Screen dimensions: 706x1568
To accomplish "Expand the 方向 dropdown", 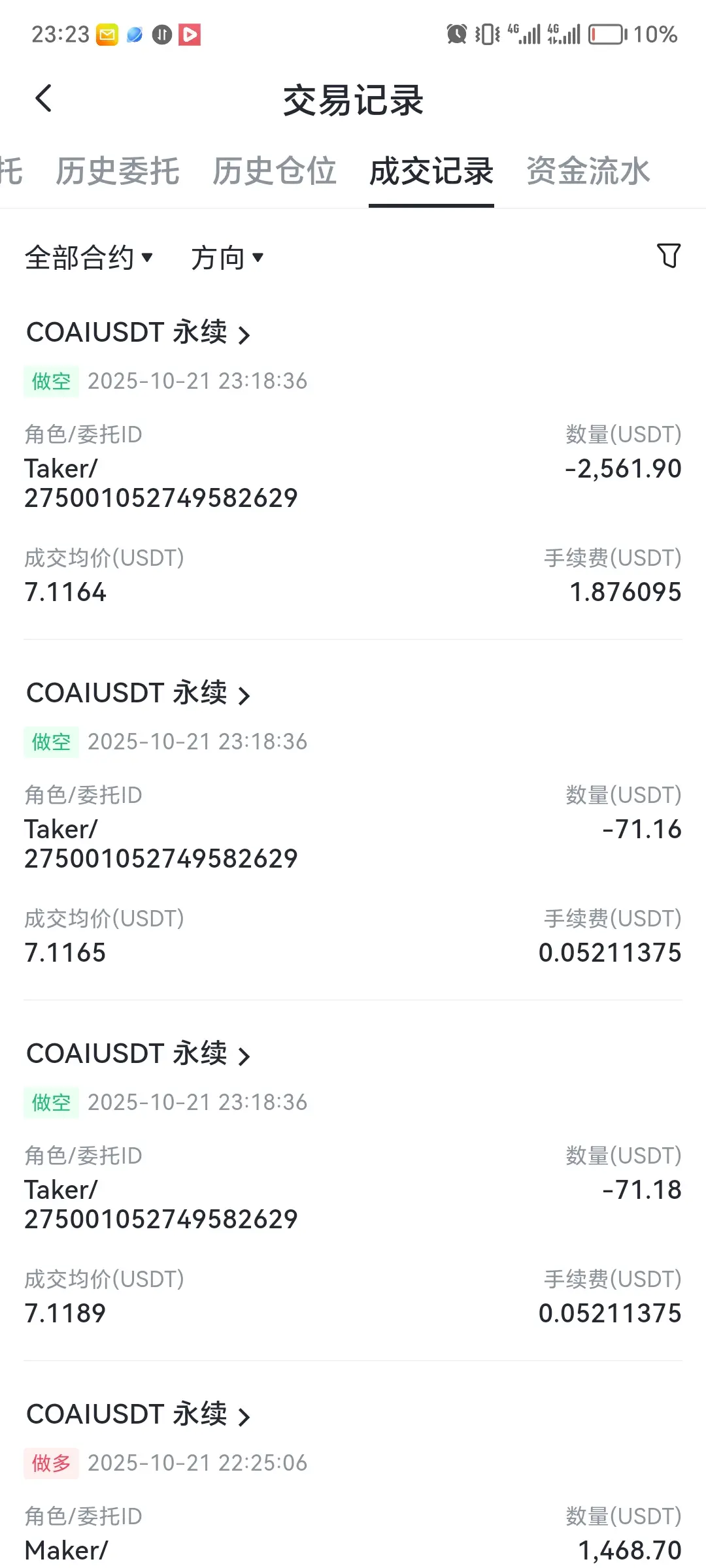I will pyautogui.click(x=227, y=257).
